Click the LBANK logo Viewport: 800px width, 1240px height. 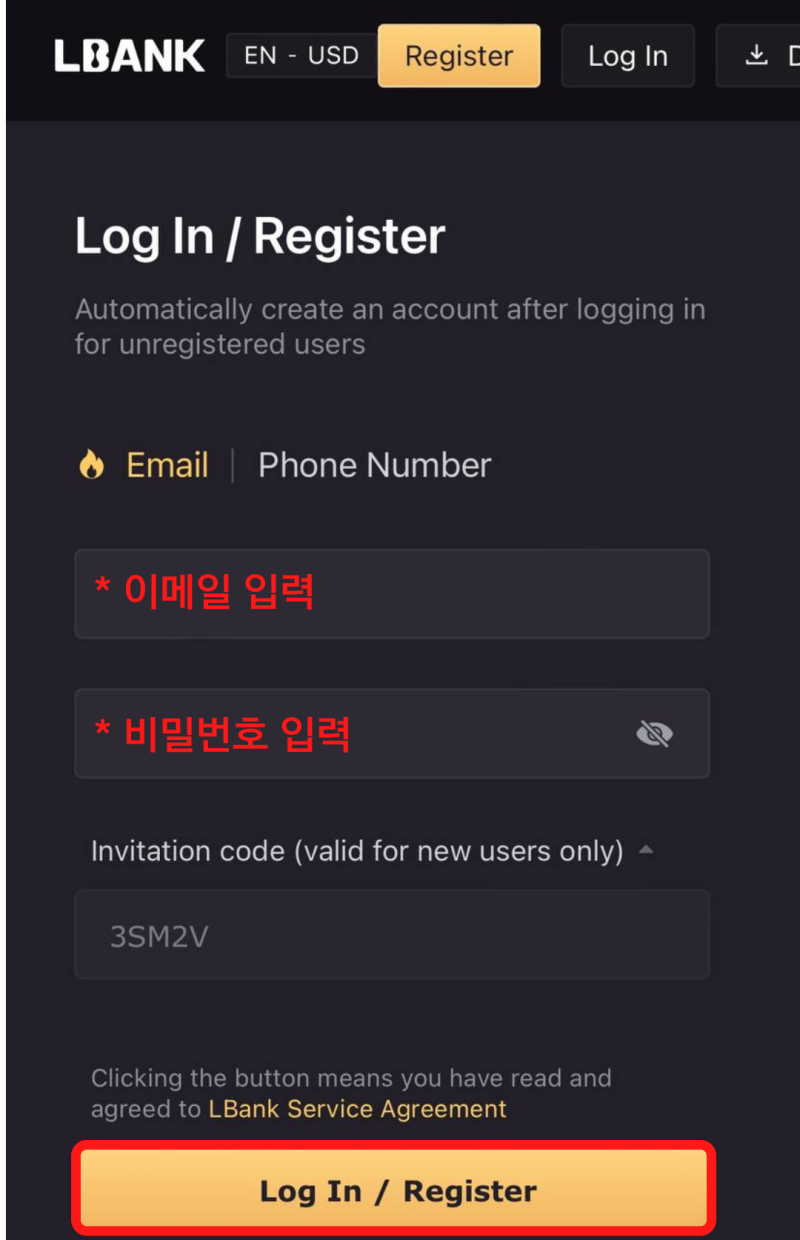128,56
